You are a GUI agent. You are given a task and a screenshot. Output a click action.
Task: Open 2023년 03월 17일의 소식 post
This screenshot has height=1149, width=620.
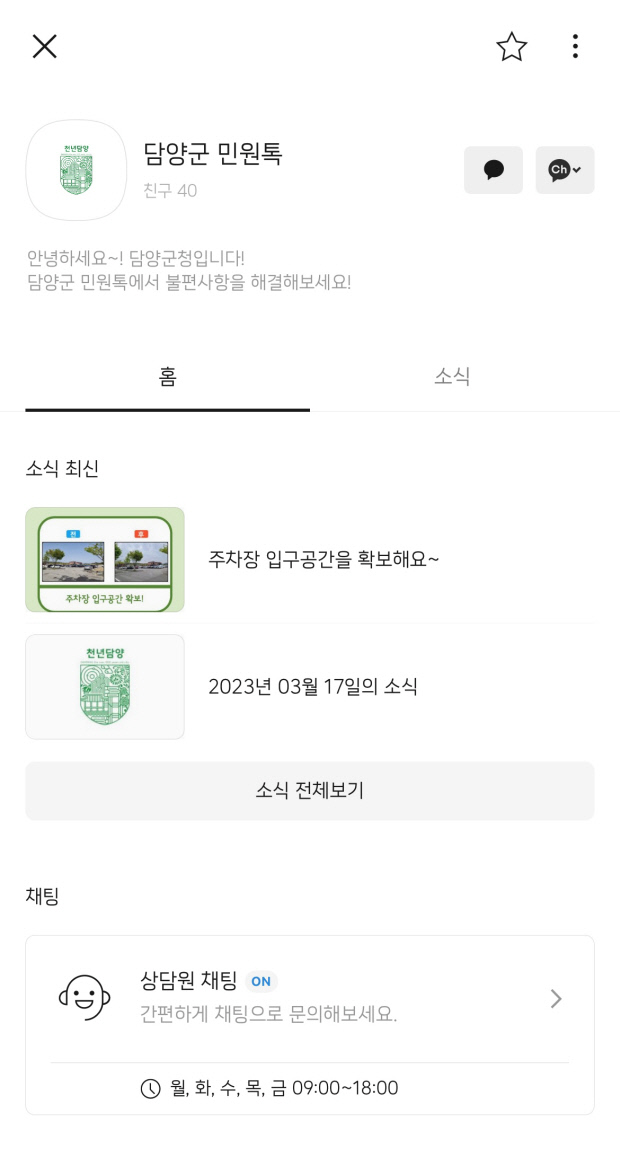click(310, 687)
